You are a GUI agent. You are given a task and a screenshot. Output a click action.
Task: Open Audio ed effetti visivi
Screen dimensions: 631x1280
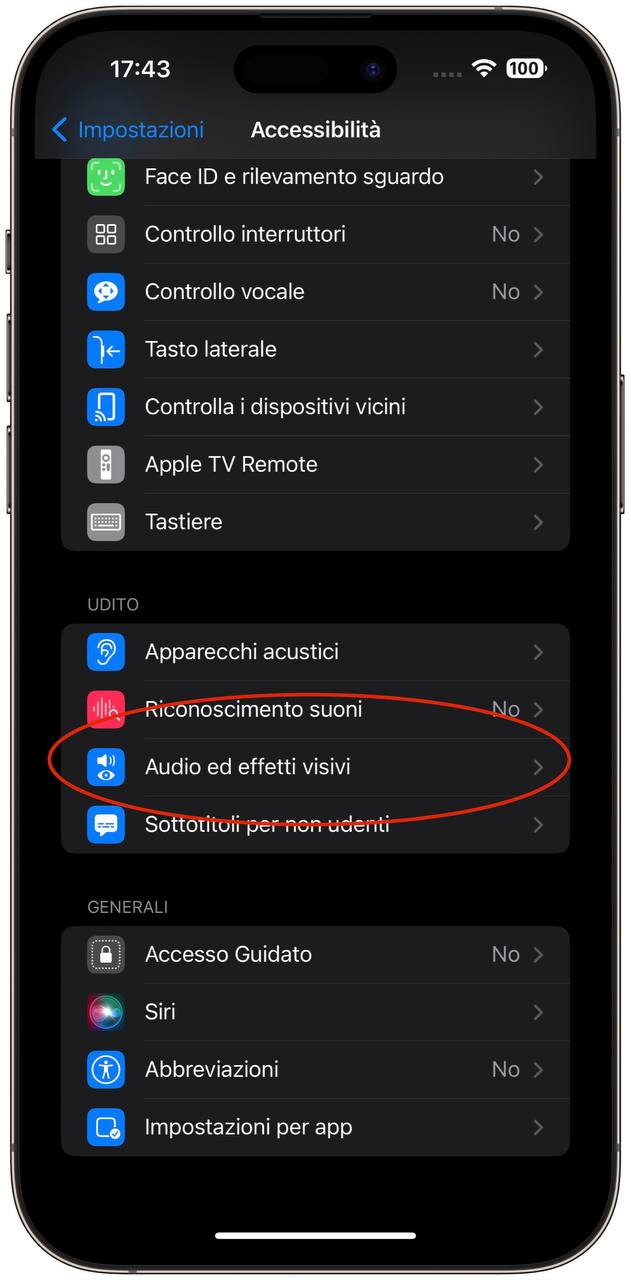(315, 767)
